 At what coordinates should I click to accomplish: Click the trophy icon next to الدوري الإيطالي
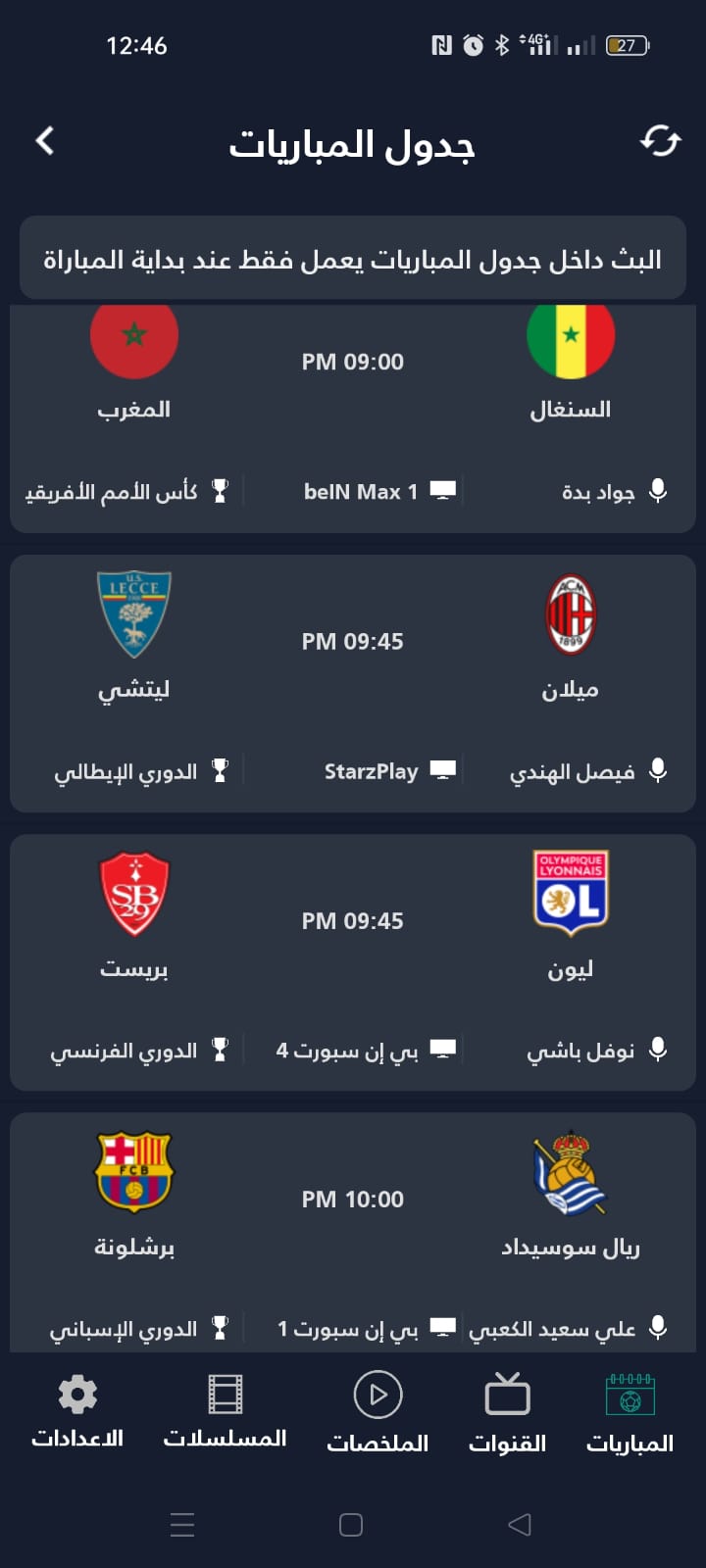tap(223, 770)
